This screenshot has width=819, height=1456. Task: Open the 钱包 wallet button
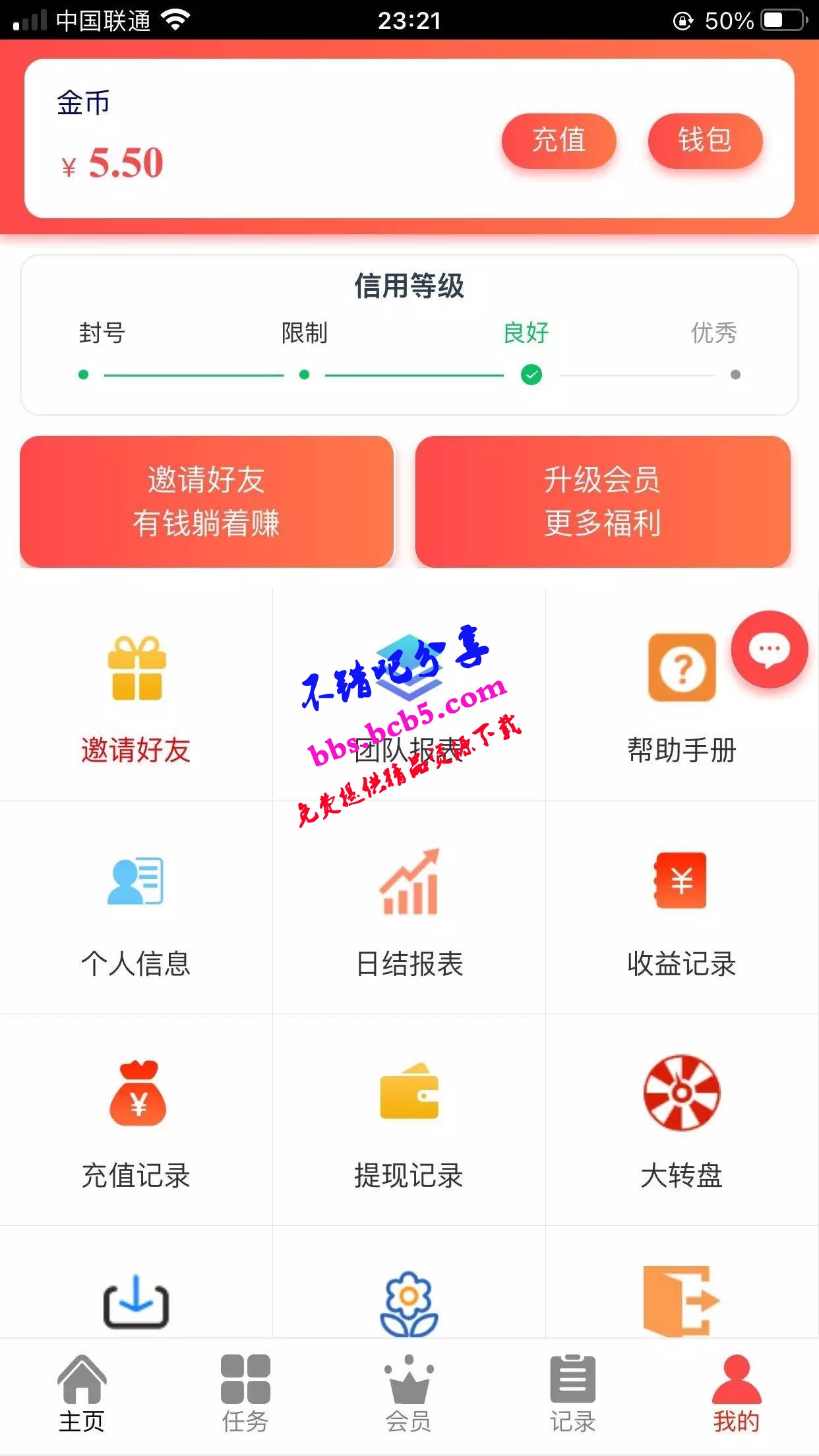(704, 140)
